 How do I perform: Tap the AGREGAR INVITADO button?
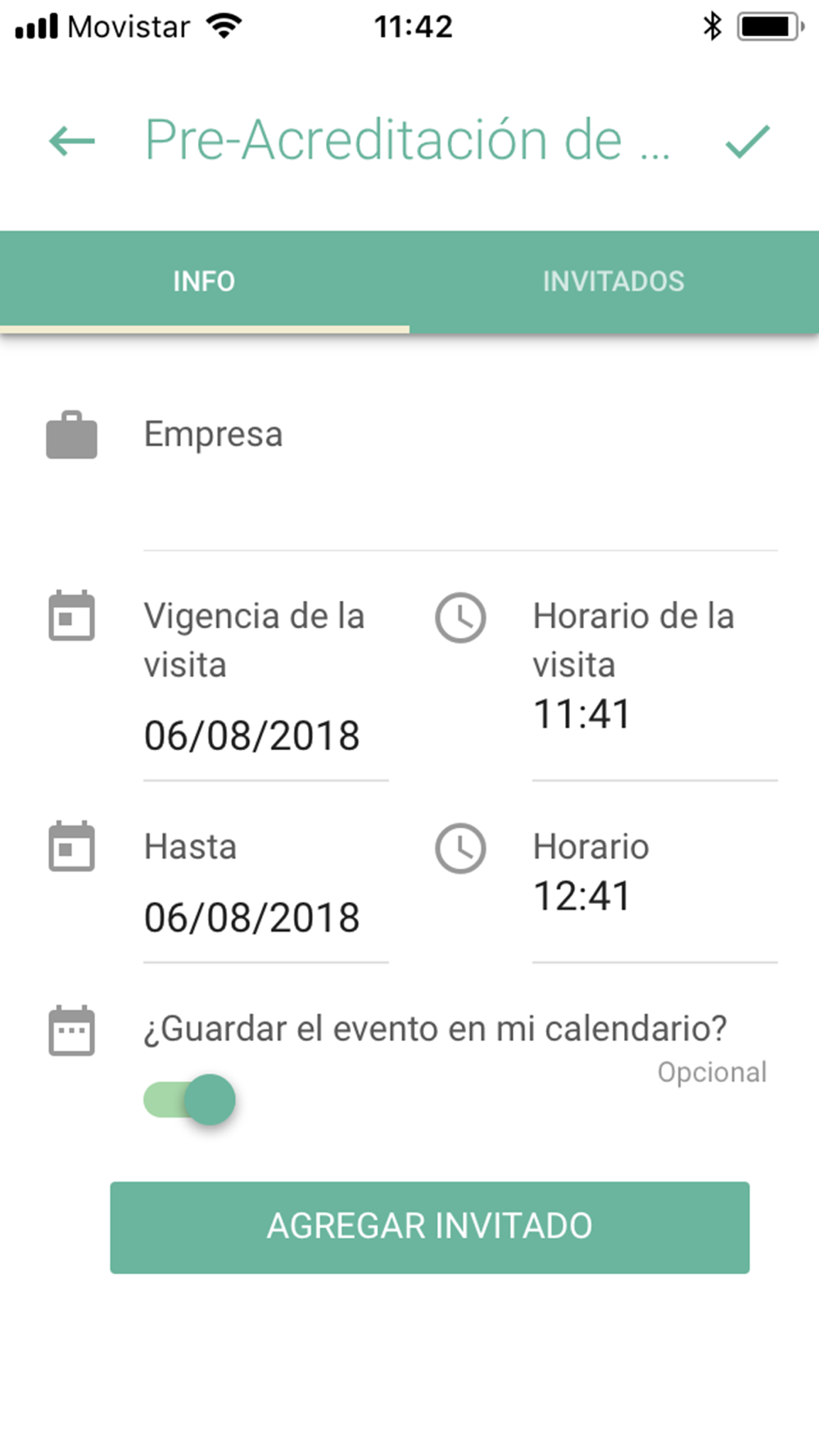(429, 1227)
